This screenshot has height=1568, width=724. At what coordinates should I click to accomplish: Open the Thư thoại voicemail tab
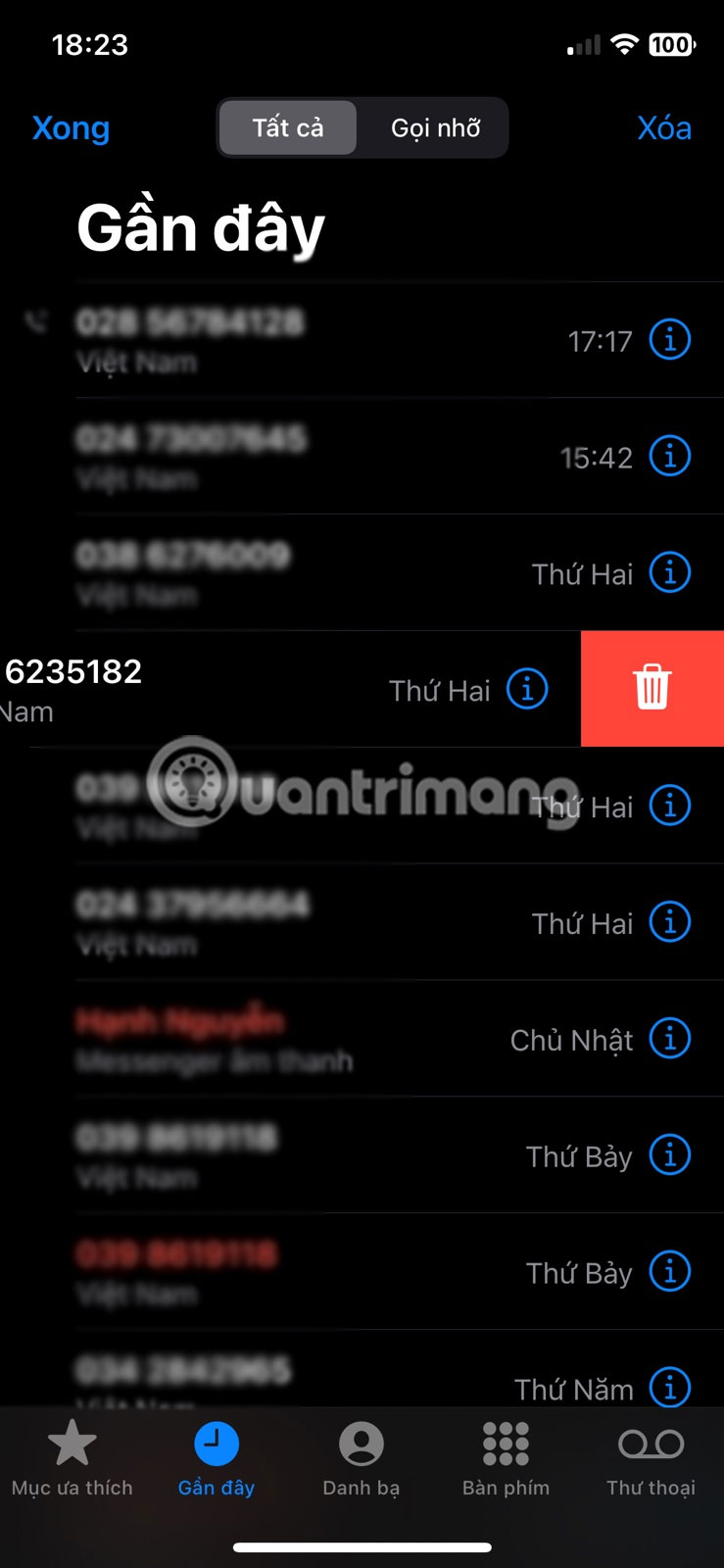[651, 1458]
